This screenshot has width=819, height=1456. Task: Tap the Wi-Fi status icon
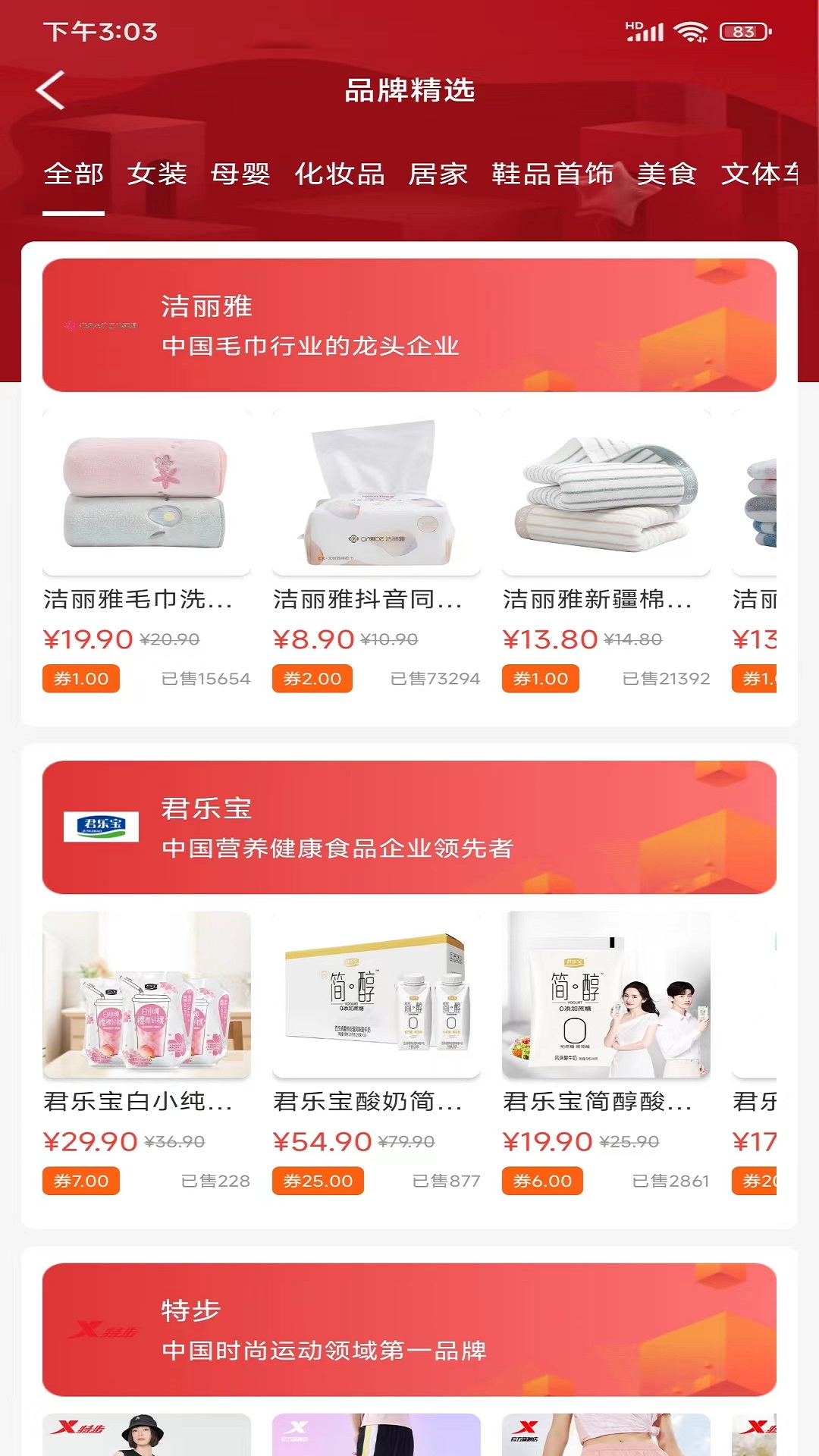pos(691,32)
